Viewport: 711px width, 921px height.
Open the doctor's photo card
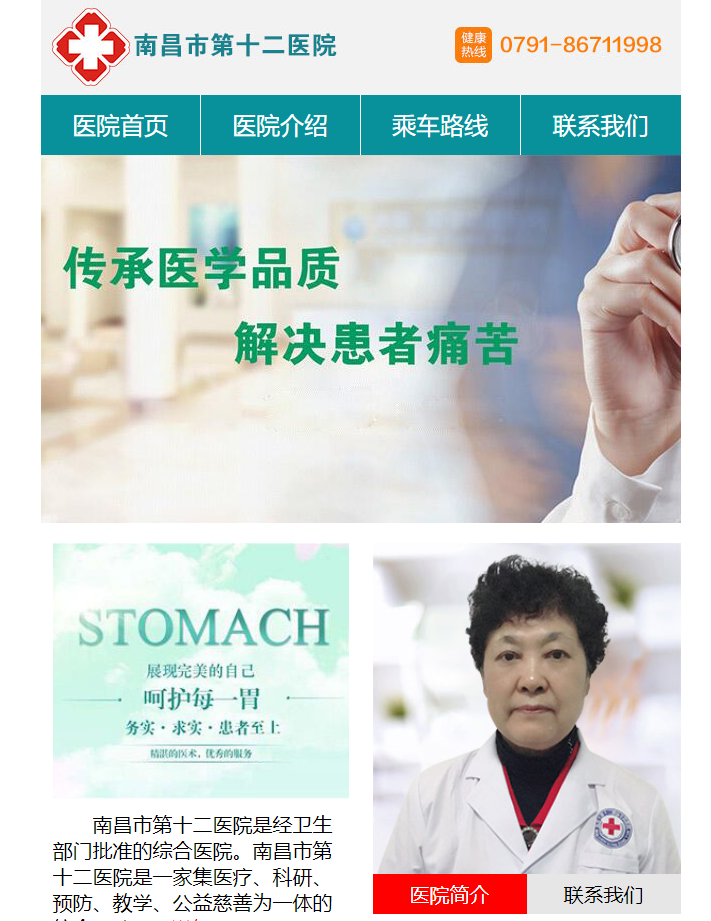coord(526,710)
